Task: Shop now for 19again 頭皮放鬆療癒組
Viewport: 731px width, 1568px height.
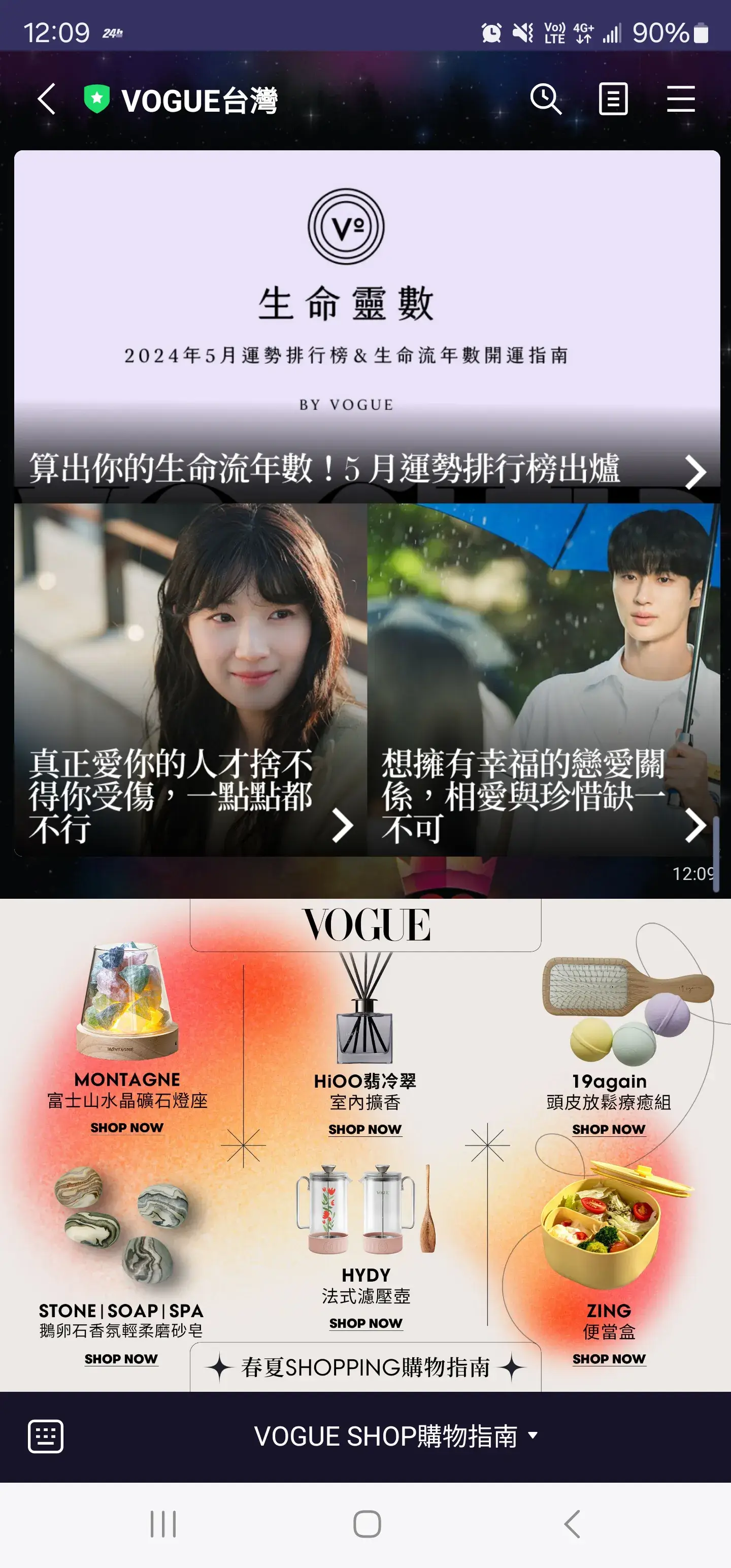Action: pos(608,1130)
